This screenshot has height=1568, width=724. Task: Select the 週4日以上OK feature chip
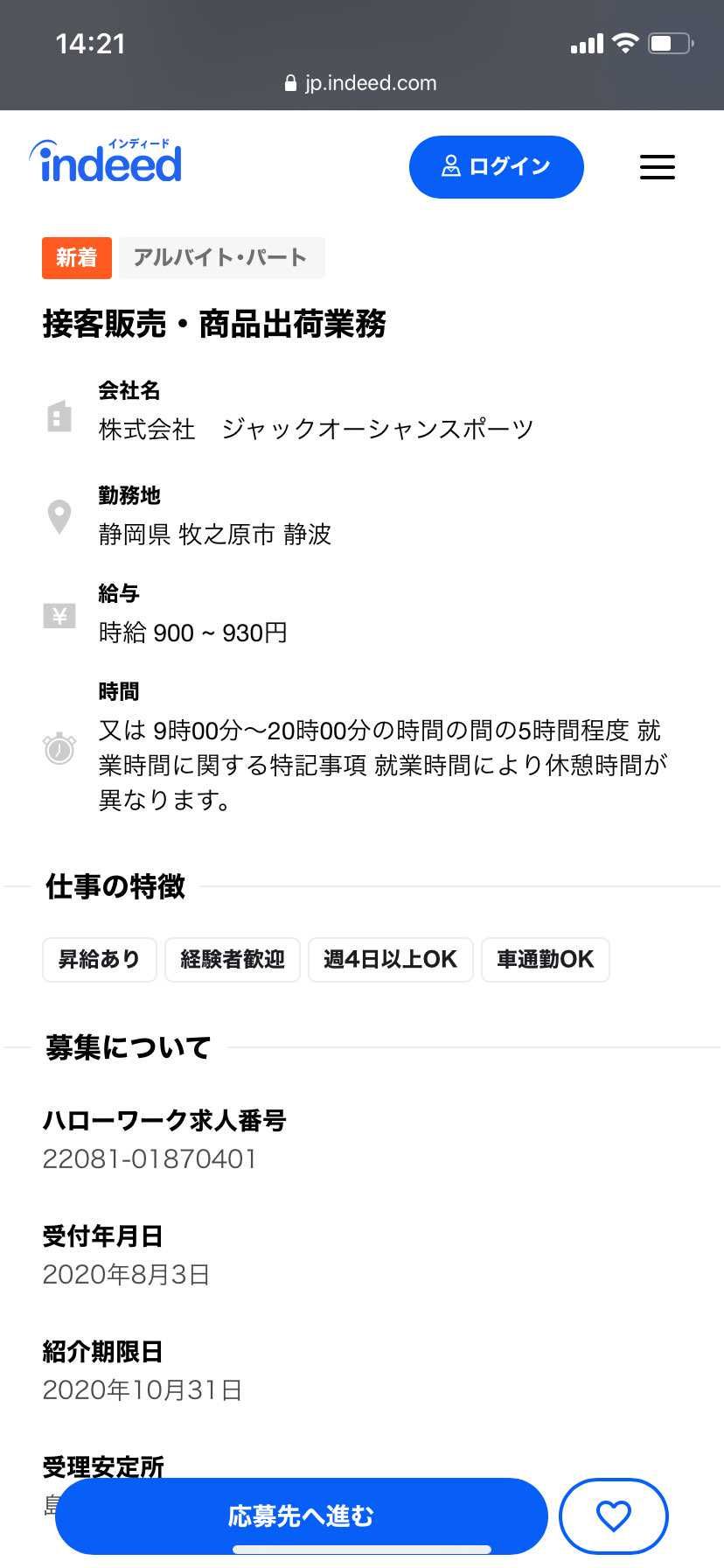pyautogui.click(x=390, y=959)
